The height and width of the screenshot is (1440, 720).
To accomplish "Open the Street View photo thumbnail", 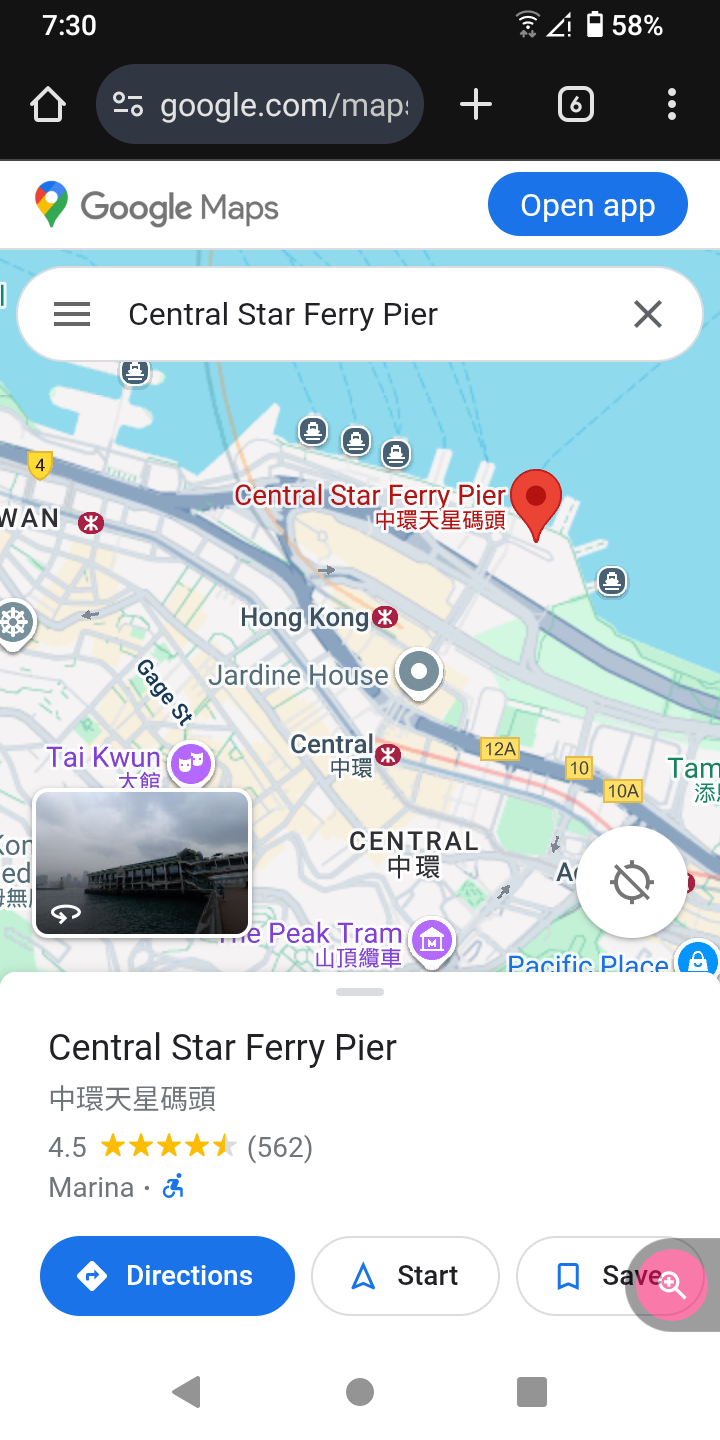I will pyautogui.click(x=142, y=864).
